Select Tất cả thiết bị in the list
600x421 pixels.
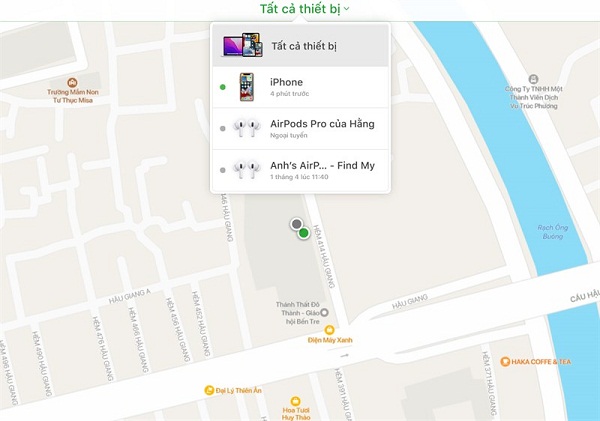pyautogui.click(x=300, y=46)
